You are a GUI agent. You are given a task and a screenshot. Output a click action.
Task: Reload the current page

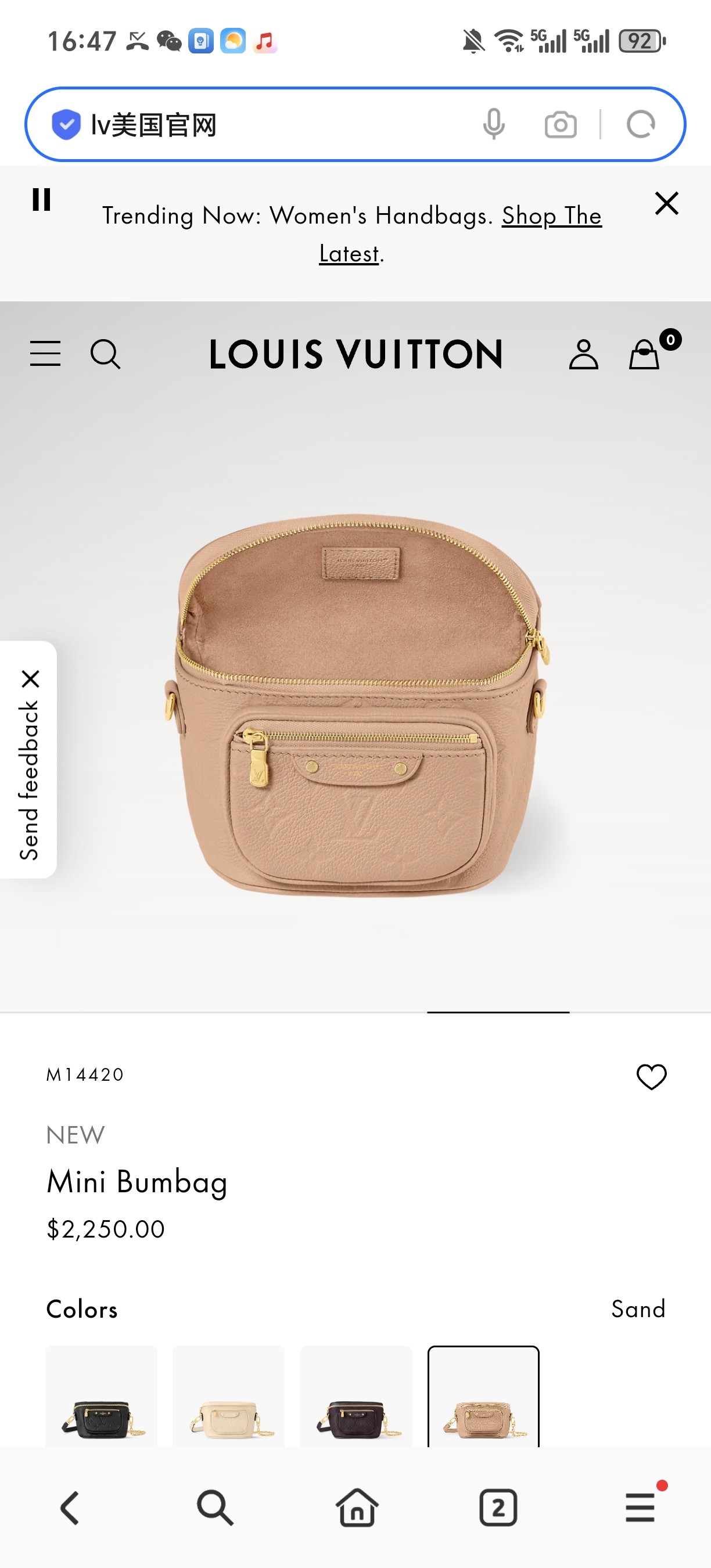pos(640,125)
